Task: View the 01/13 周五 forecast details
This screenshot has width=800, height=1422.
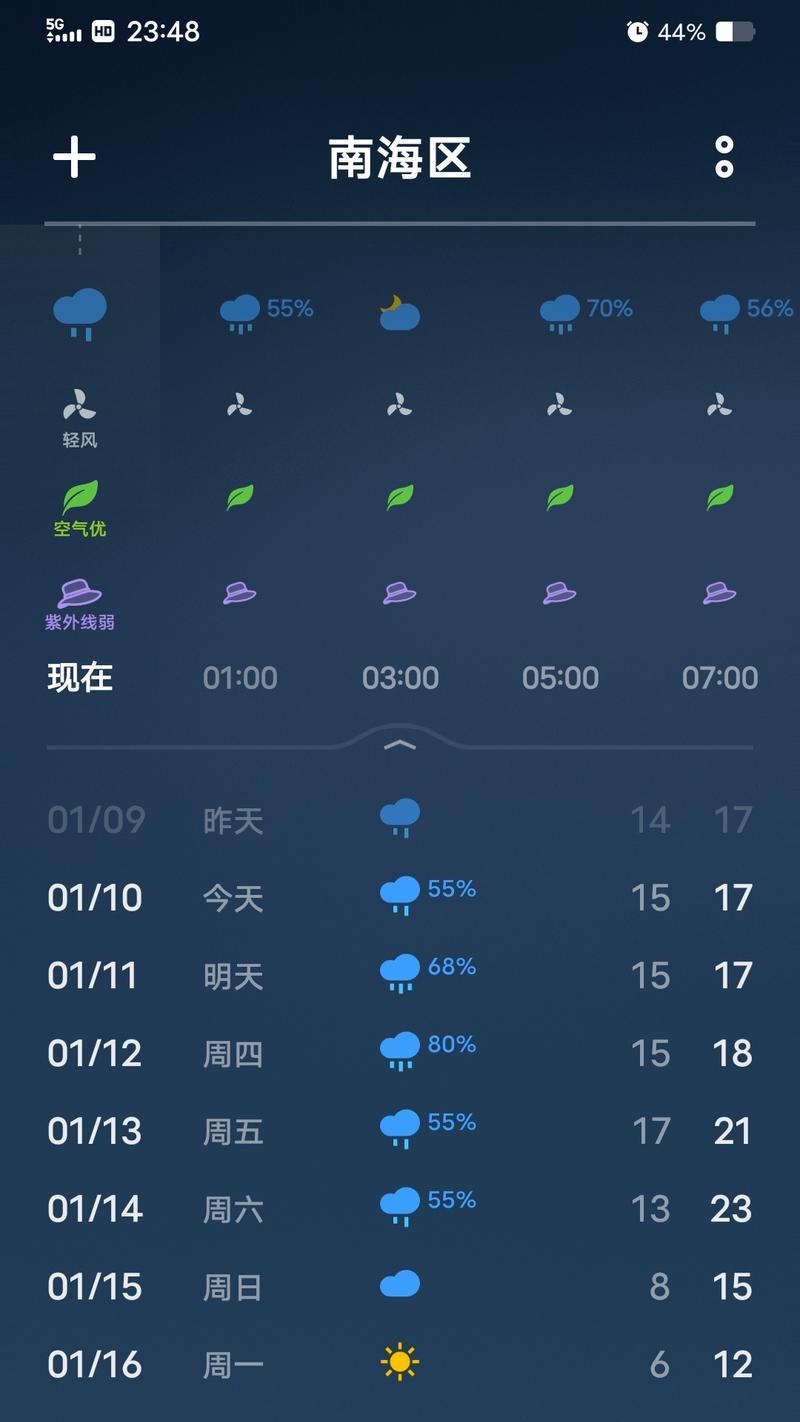Action: [400, 1131]
